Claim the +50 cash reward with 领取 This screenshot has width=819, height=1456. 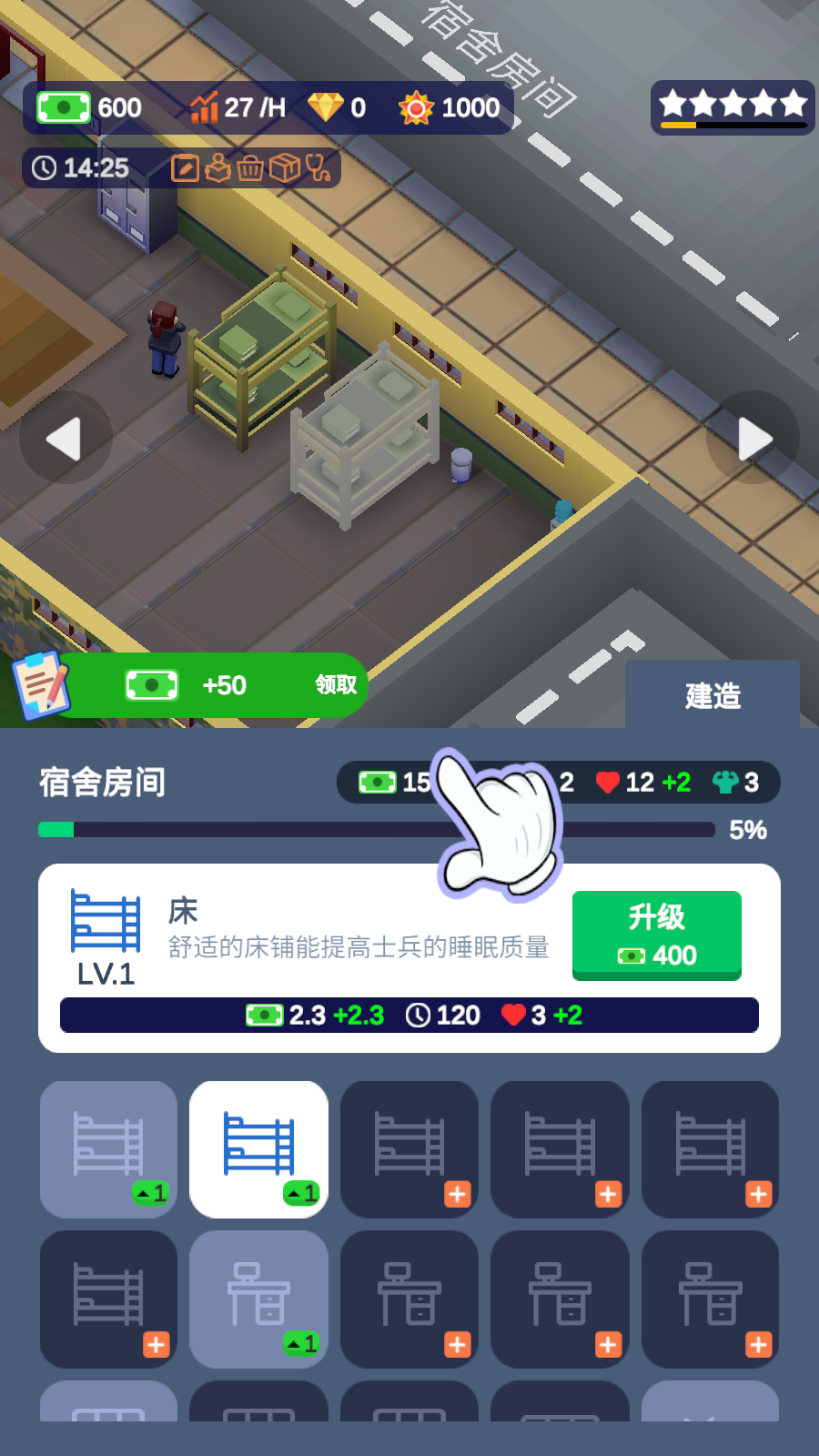(x=336, y=685)
